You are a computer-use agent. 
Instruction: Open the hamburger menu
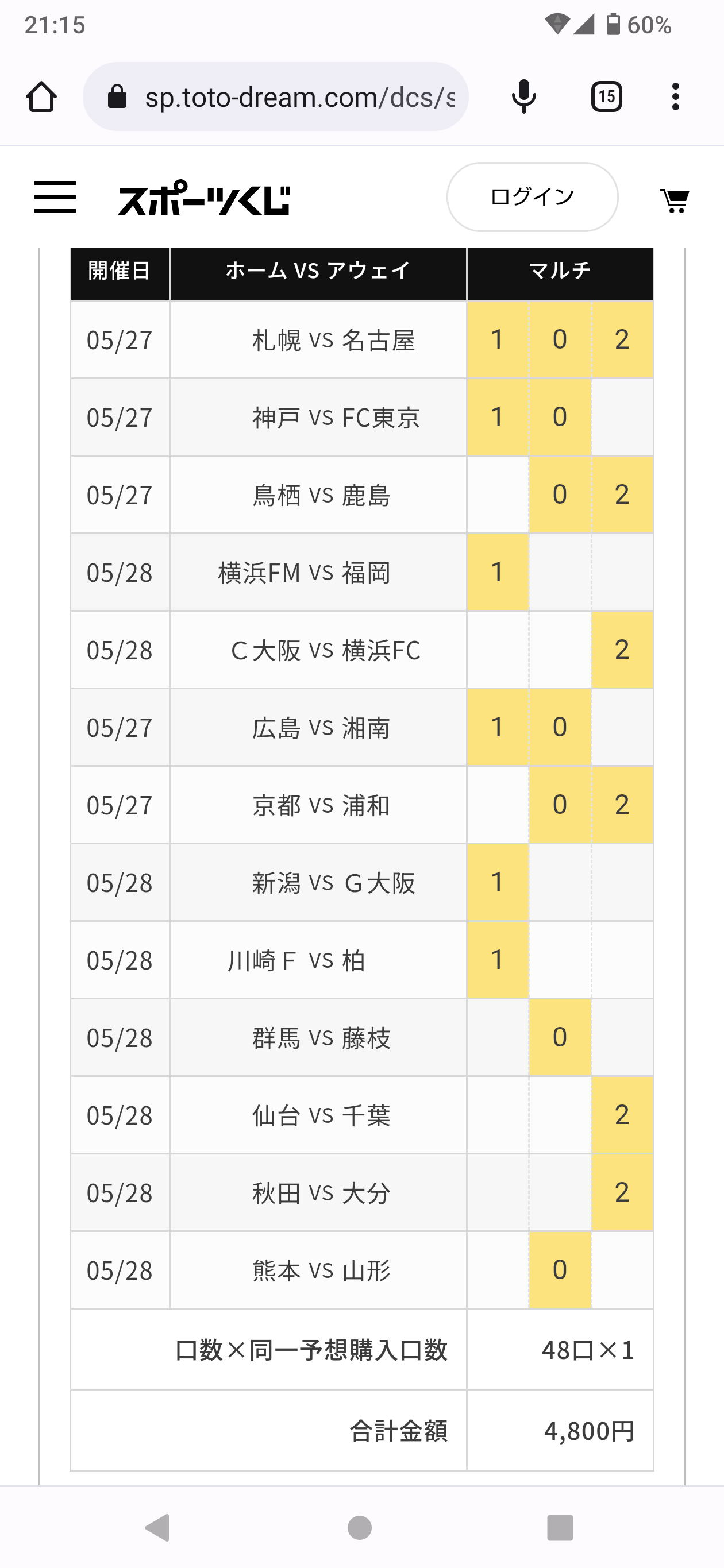(55, 197)
